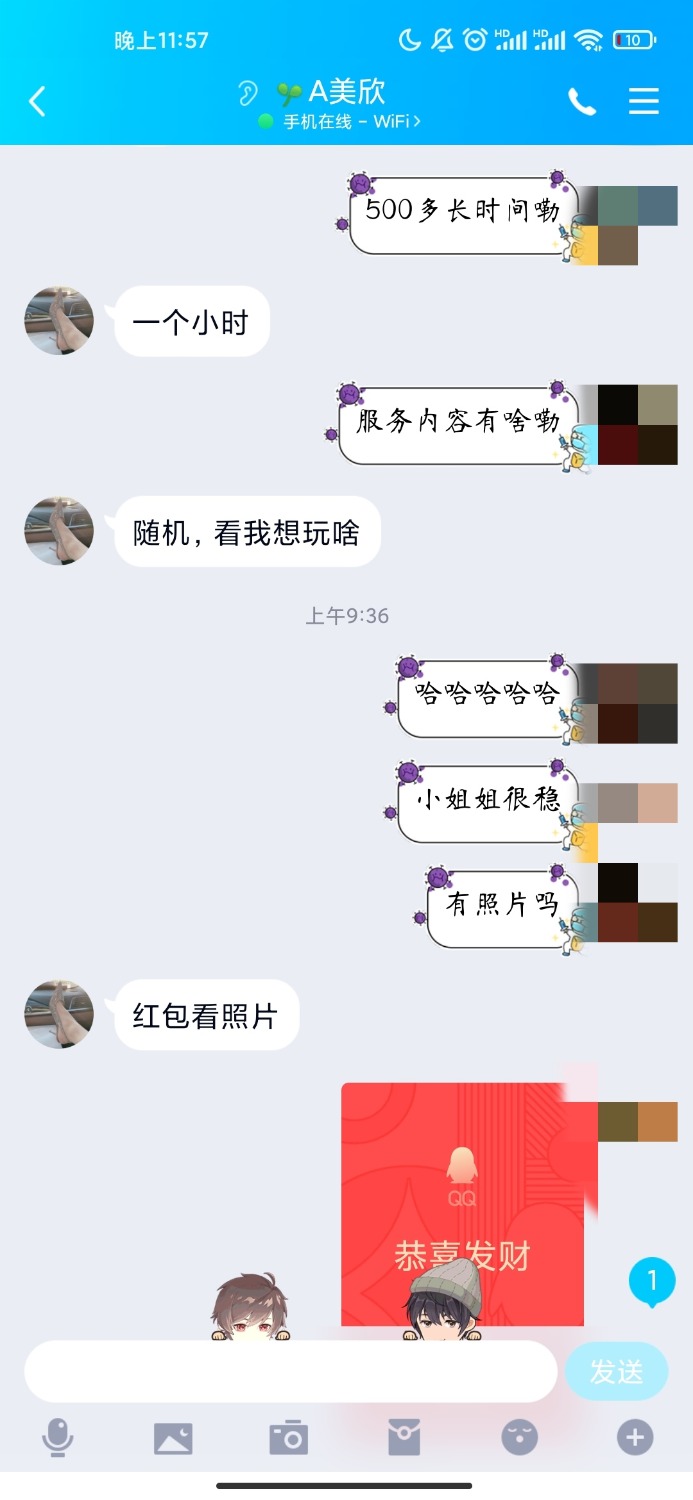This screenshot has width=693, height=1500.
Task: Open the photo gallery picker
Action: [173, 1438]
